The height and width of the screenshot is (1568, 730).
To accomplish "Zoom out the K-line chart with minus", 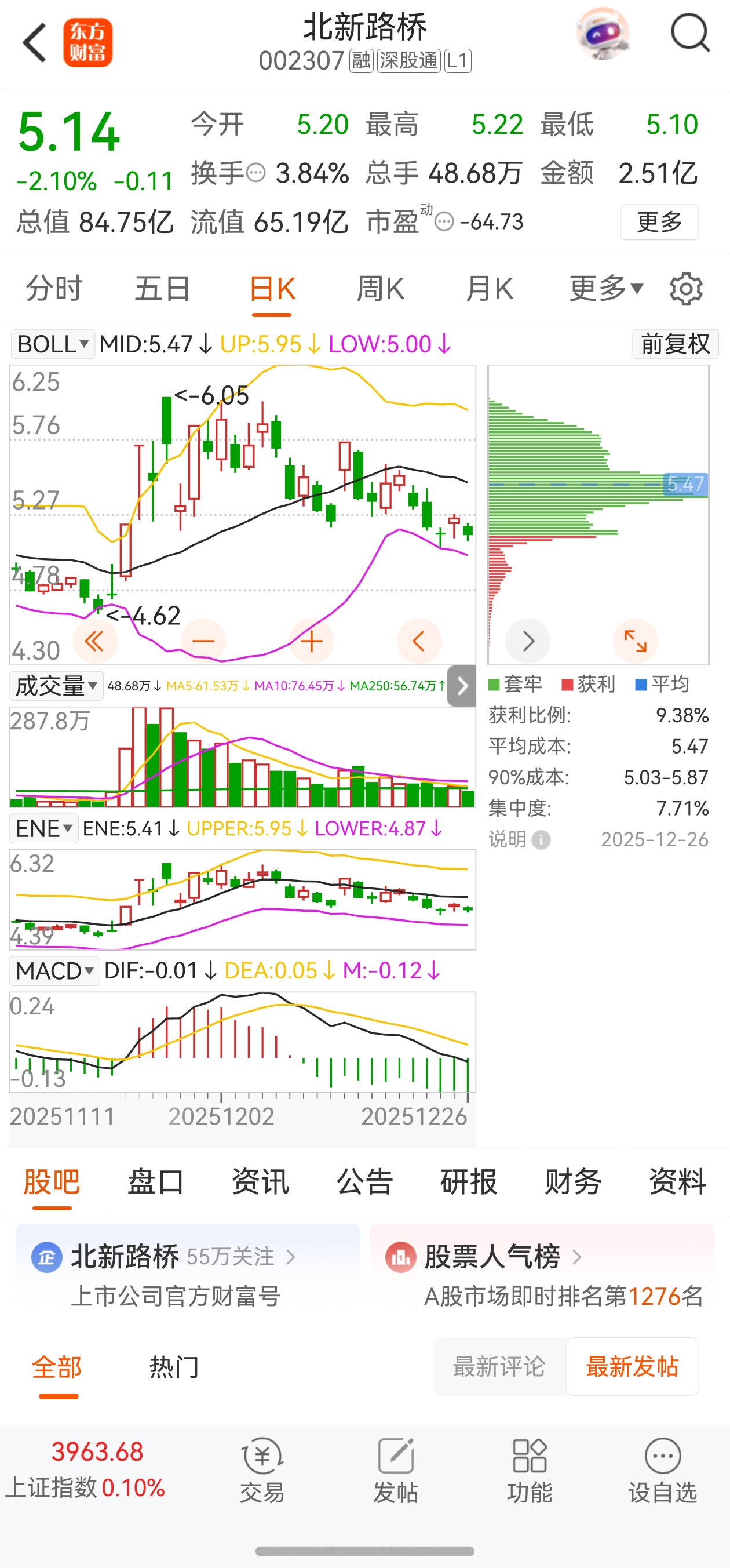I will click(x=203, y=641).
